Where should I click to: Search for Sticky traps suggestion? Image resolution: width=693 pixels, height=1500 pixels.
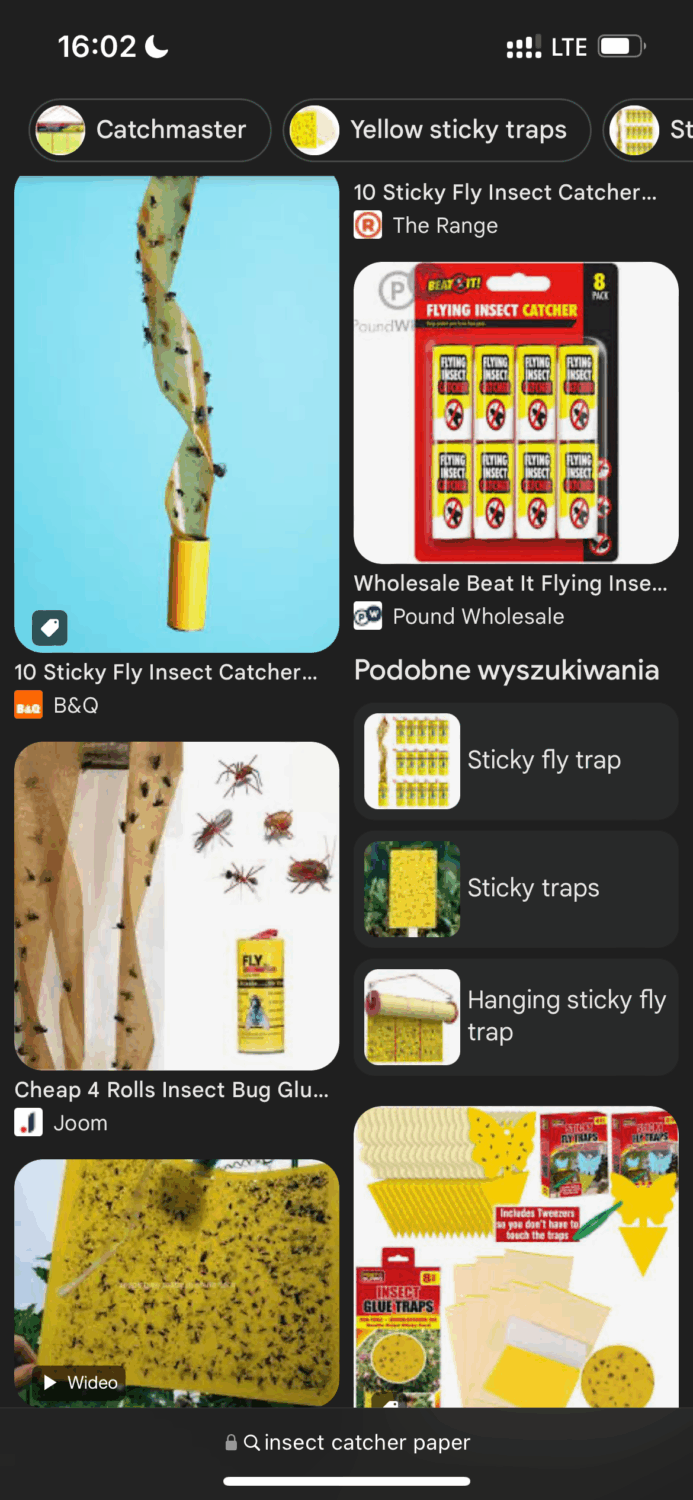516,889
